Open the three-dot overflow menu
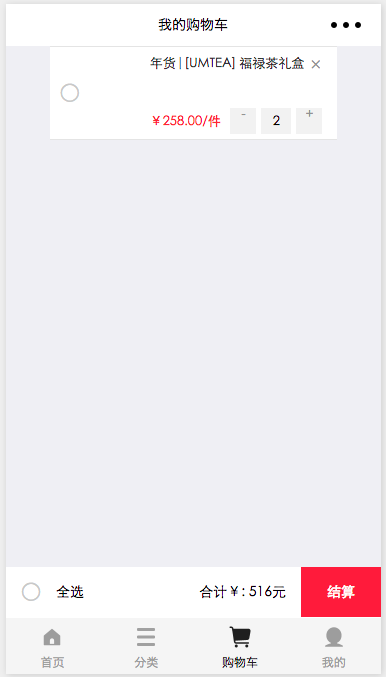Image resolution: width=386 pixels, height=677 pixels. (346, 25)
